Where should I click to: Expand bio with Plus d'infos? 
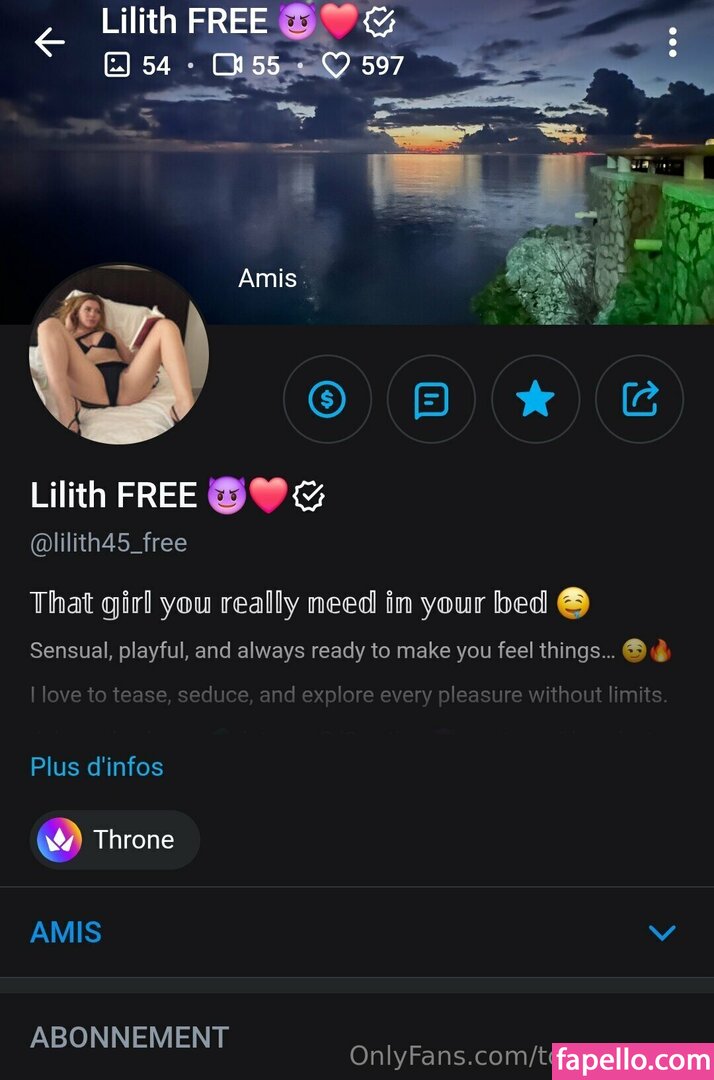97,767
